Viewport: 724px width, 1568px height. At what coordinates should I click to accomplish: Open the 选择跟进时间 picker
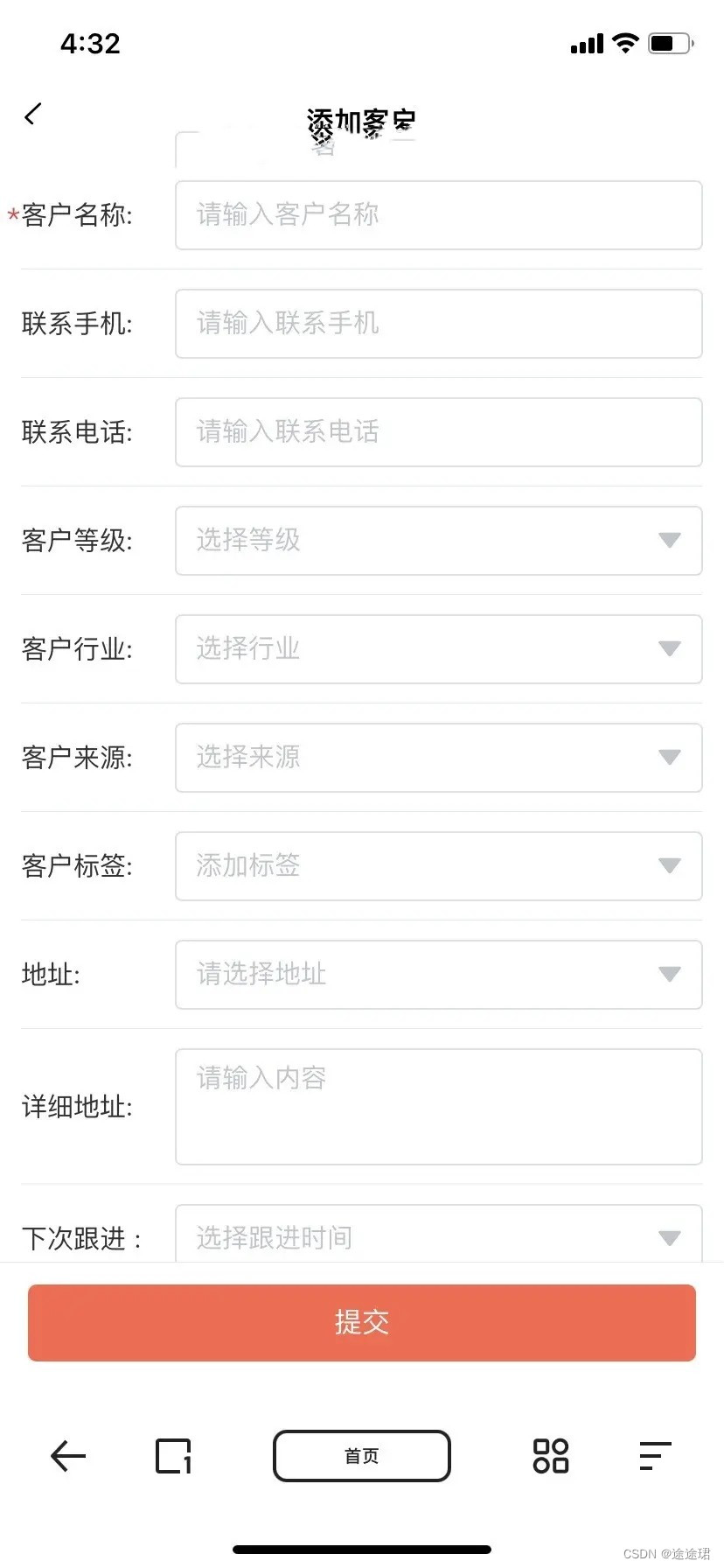point(438,1235)
